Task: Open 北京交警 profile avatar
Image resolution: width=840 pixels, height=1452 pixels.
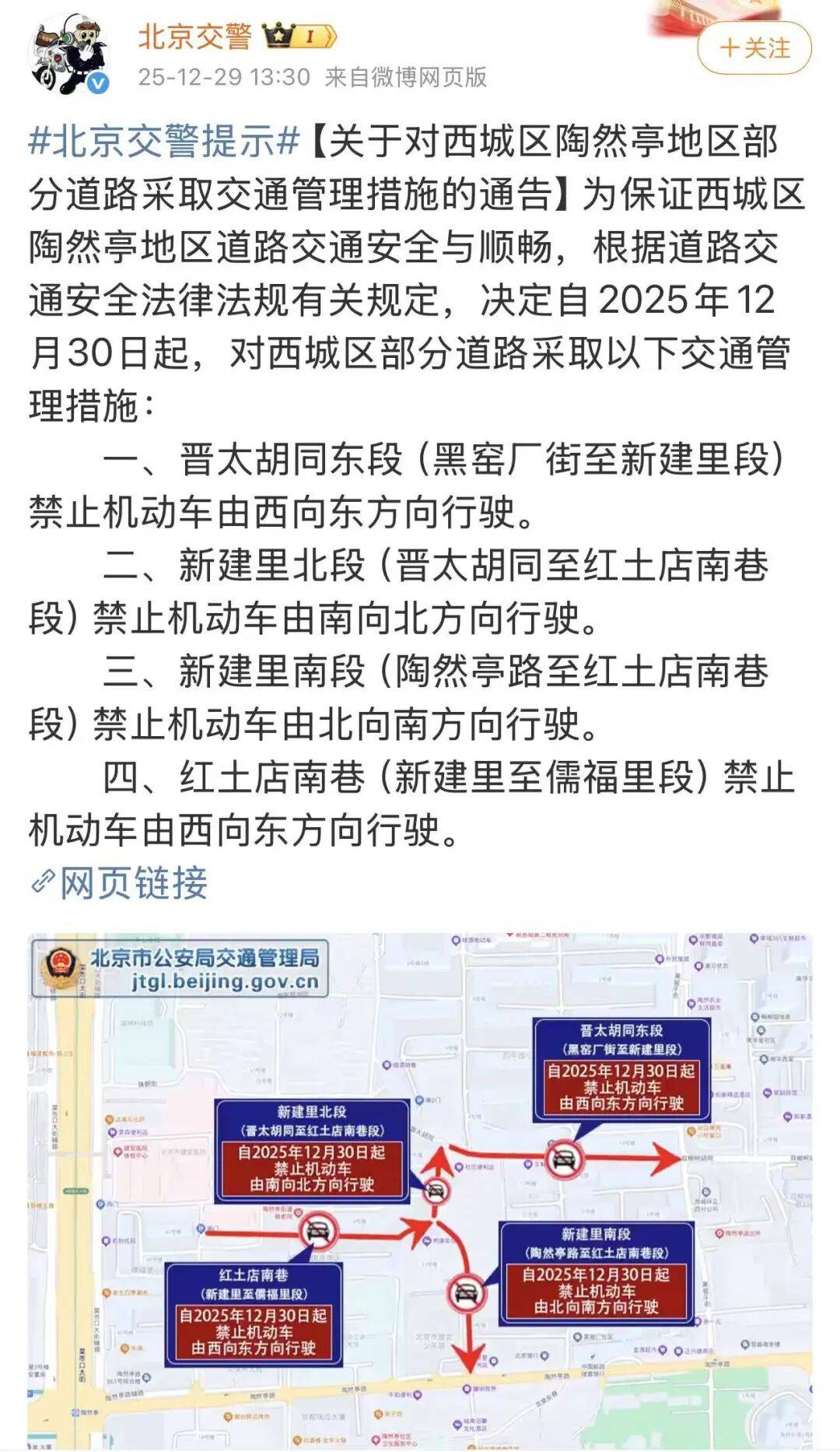Action: (68, 54)
